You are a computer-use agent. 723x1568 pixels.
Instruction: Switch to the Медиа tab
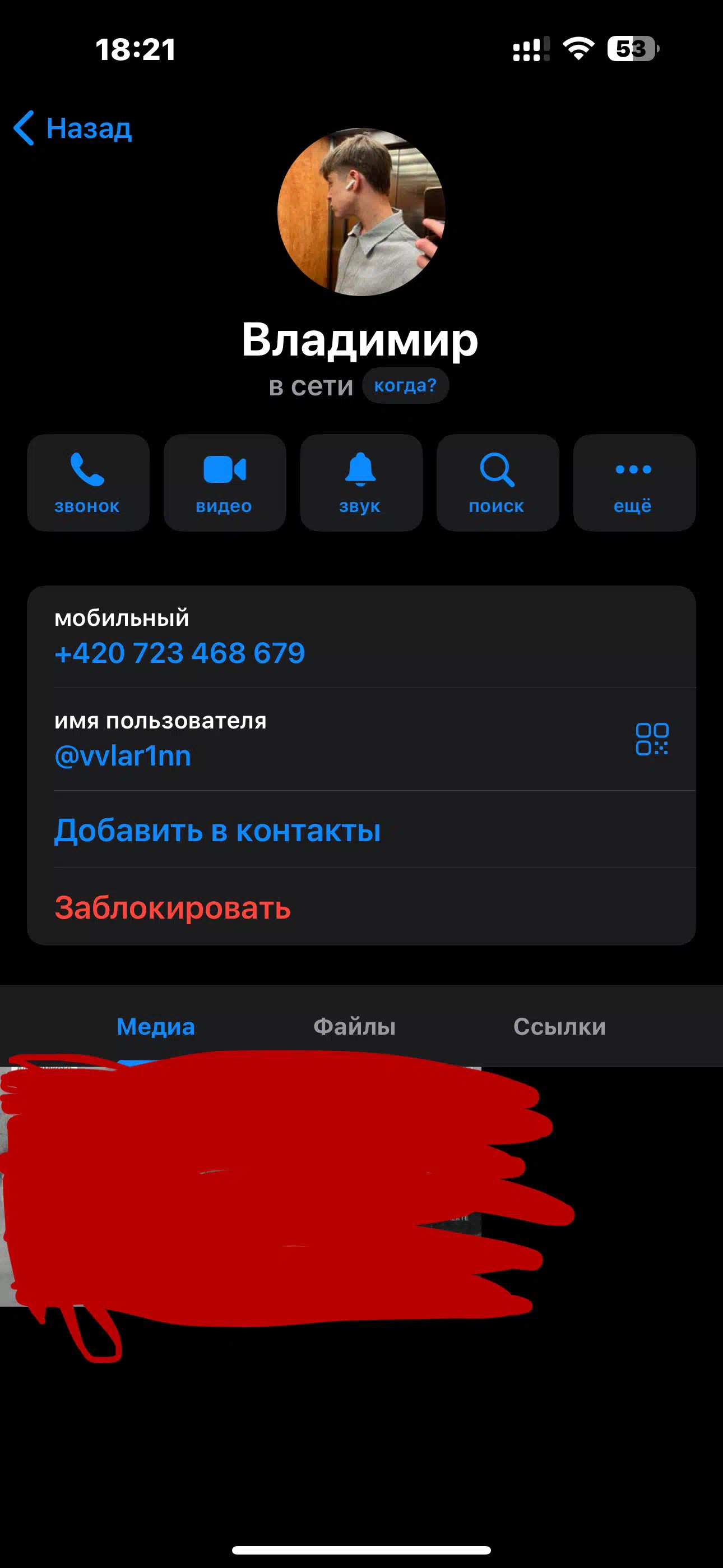(156, 1026)
